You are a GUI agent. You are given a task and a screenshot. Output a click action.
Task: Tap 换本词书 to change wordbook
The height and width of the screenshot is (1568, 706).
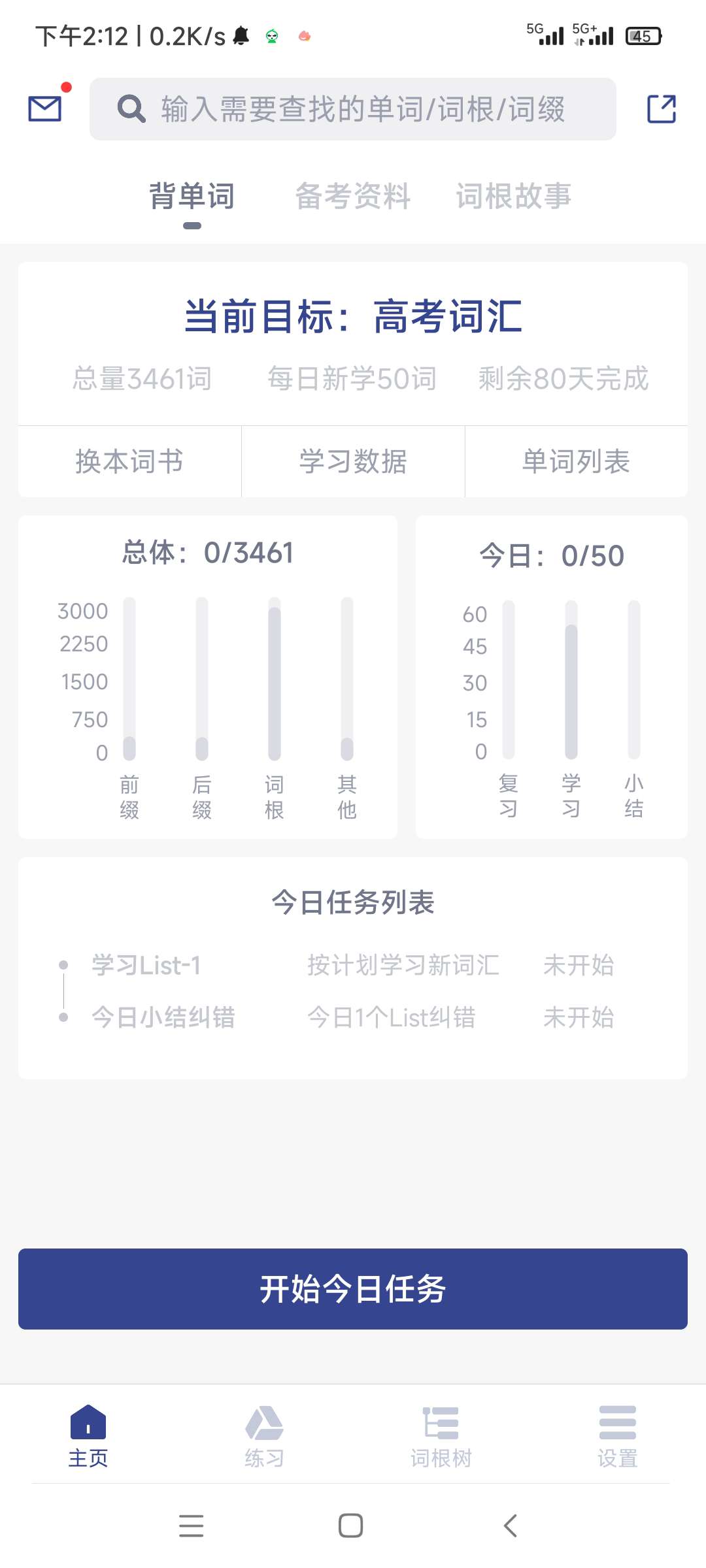pyautogui.click(x=129, y=462)
